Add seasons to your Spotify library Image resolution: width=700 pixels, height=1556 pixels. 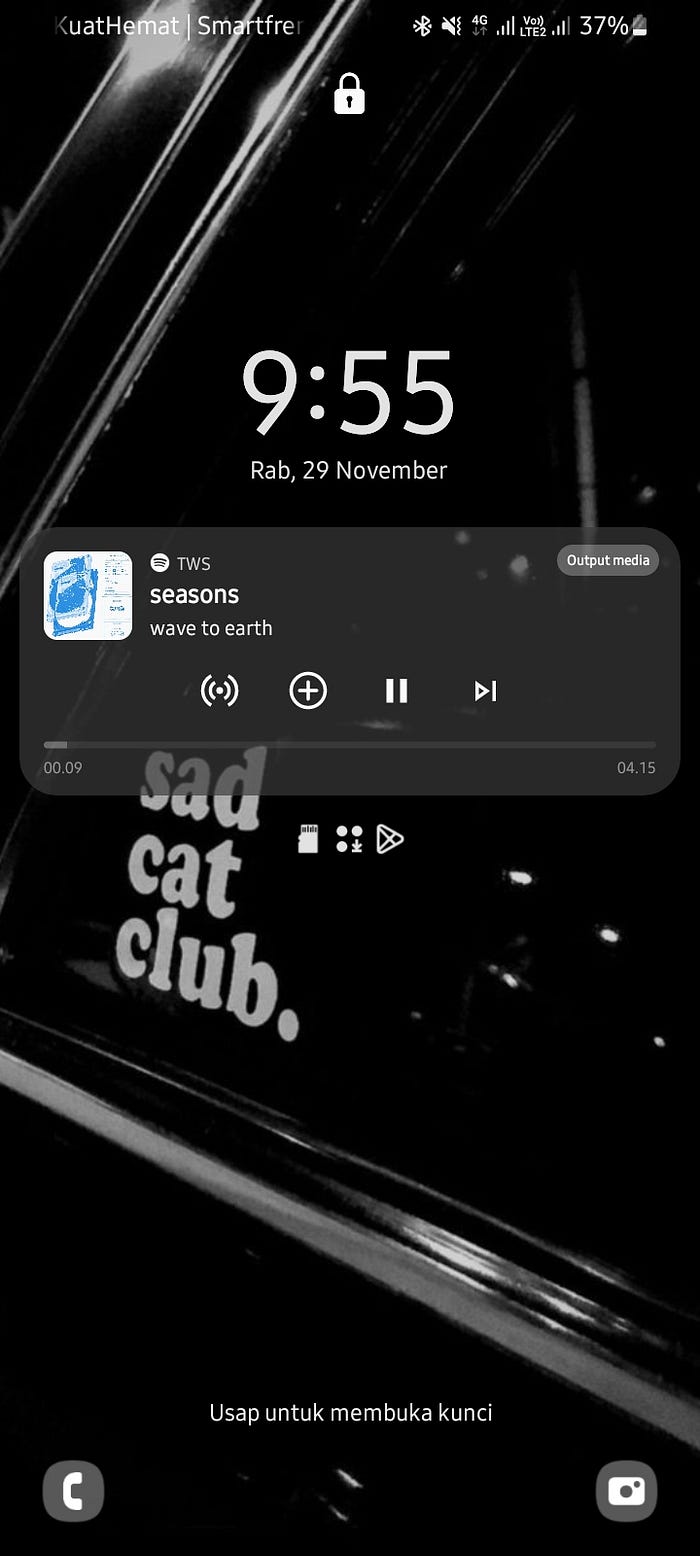pos(308,691)
